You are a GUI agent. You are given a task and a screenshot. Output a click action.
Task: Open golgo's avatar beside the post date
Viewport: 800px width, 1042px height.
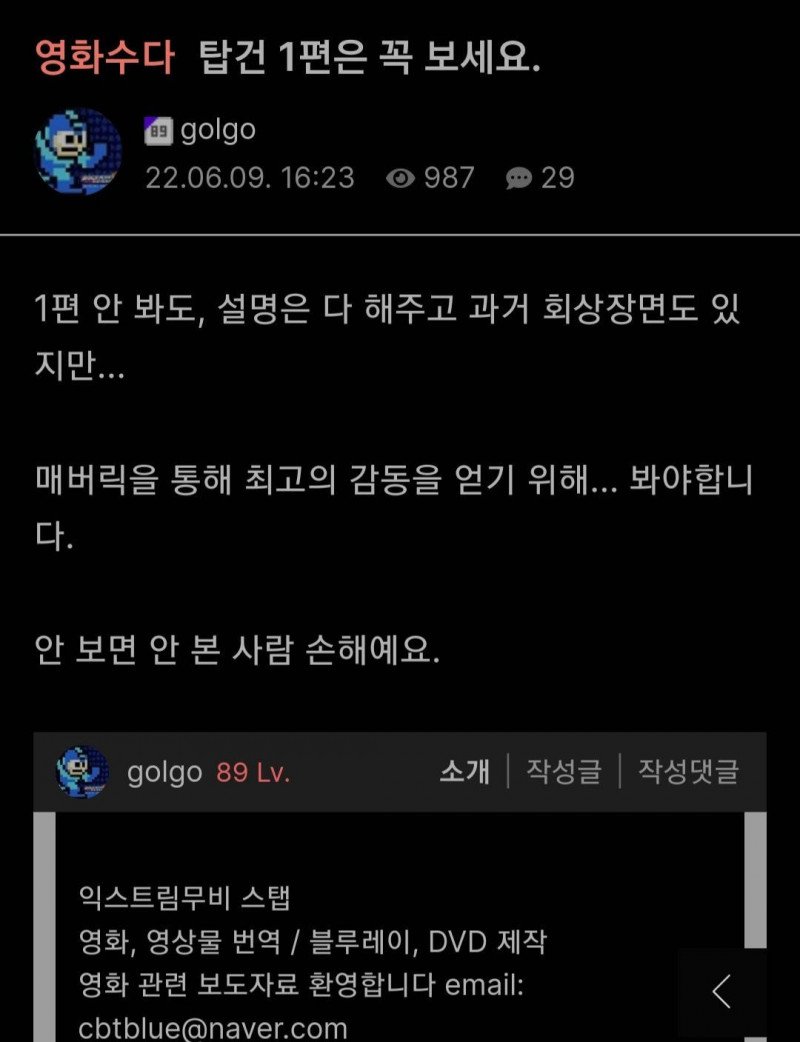pos(79,152)
